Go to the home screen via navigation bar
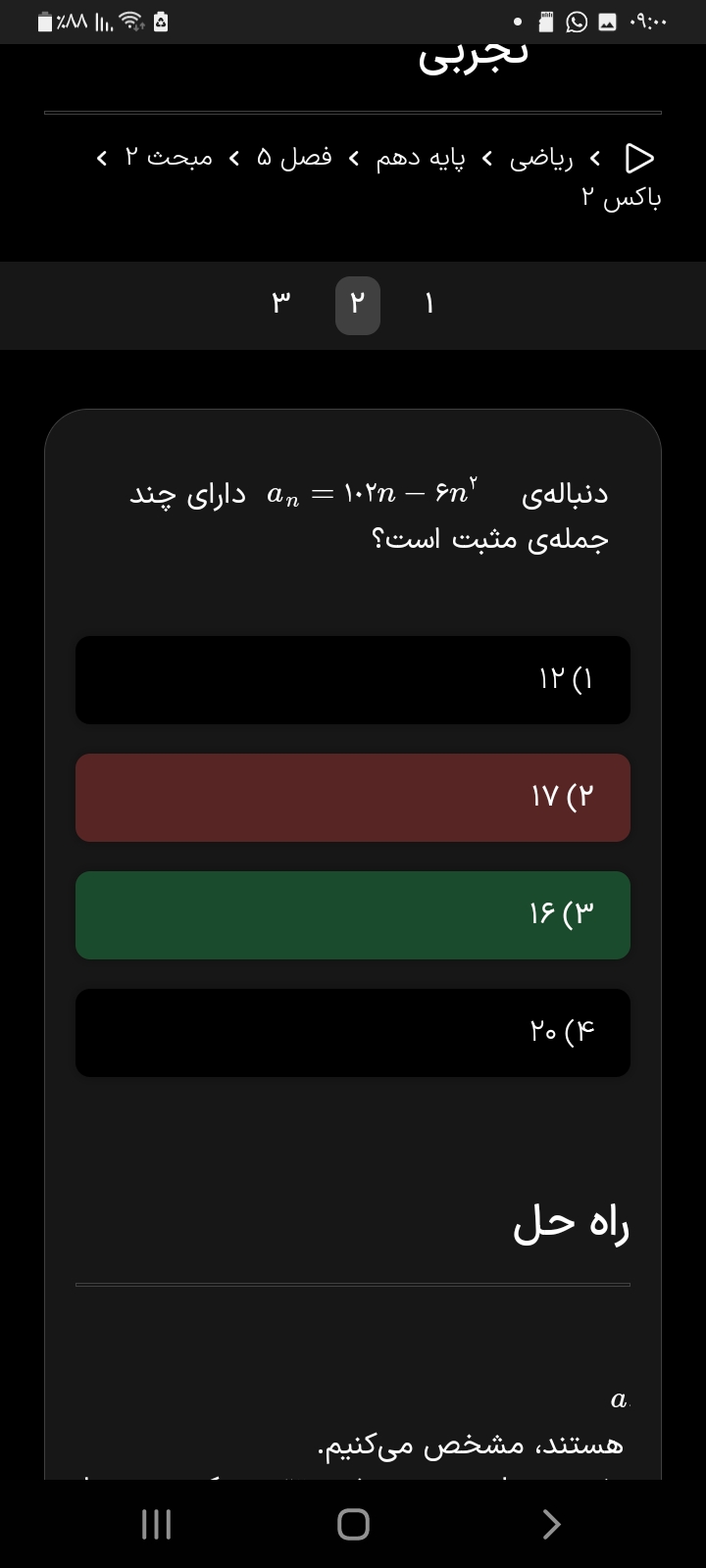Image resolution: width=706 pixels, height=1568 pixels. (353, 1524)
